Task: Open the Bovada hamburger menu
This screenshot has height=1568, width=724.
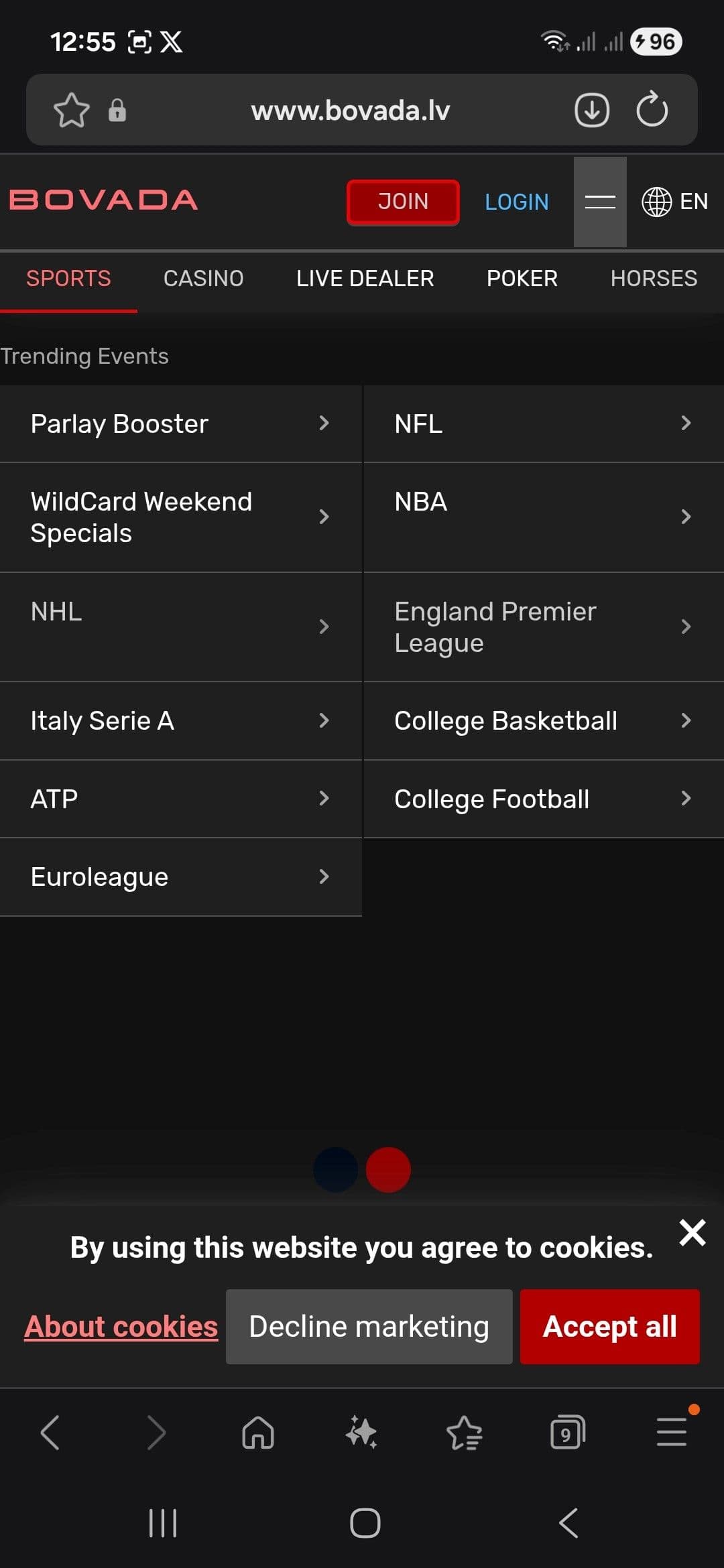Action: coord(599,202)
